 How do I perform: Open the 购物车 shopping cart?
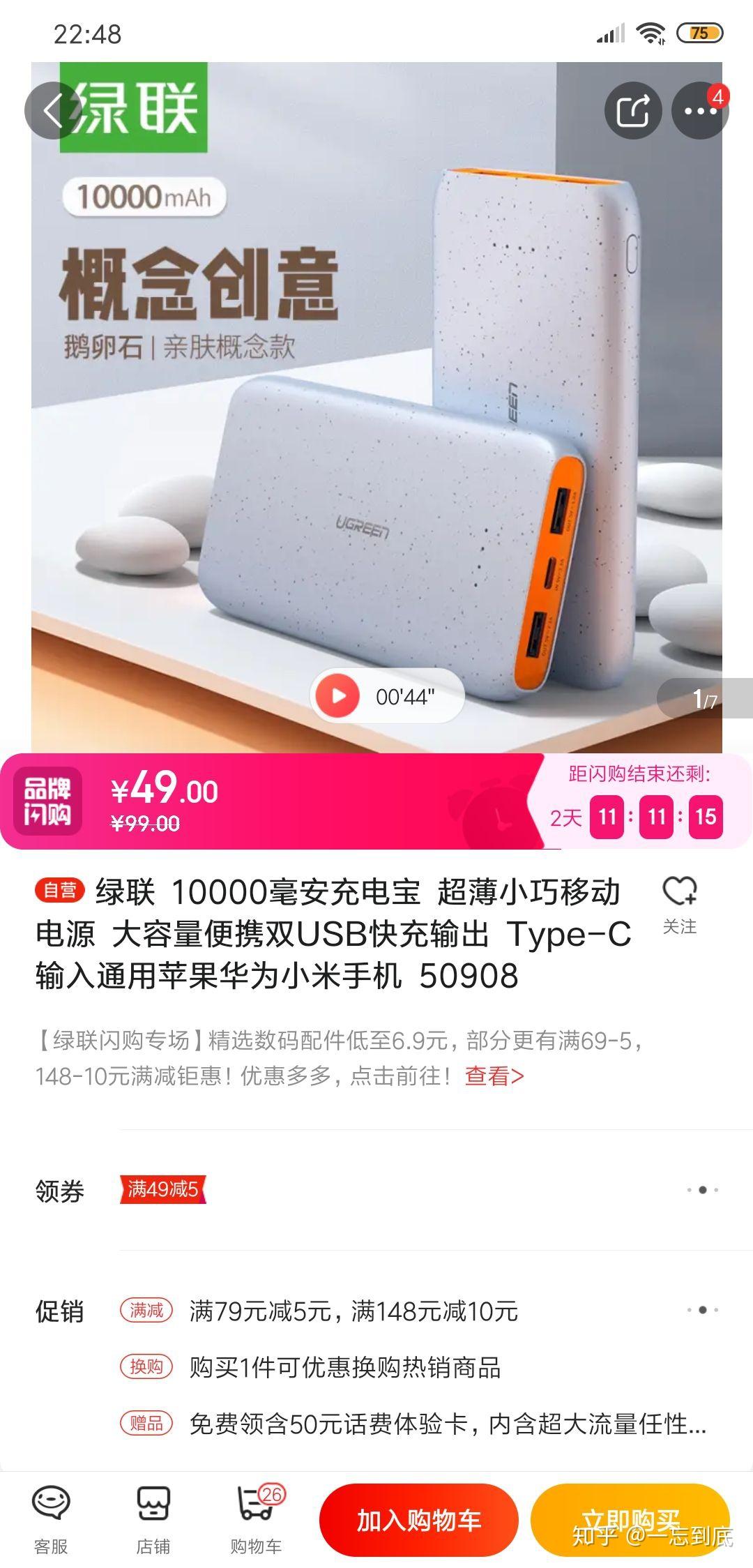pos(256,1521)
